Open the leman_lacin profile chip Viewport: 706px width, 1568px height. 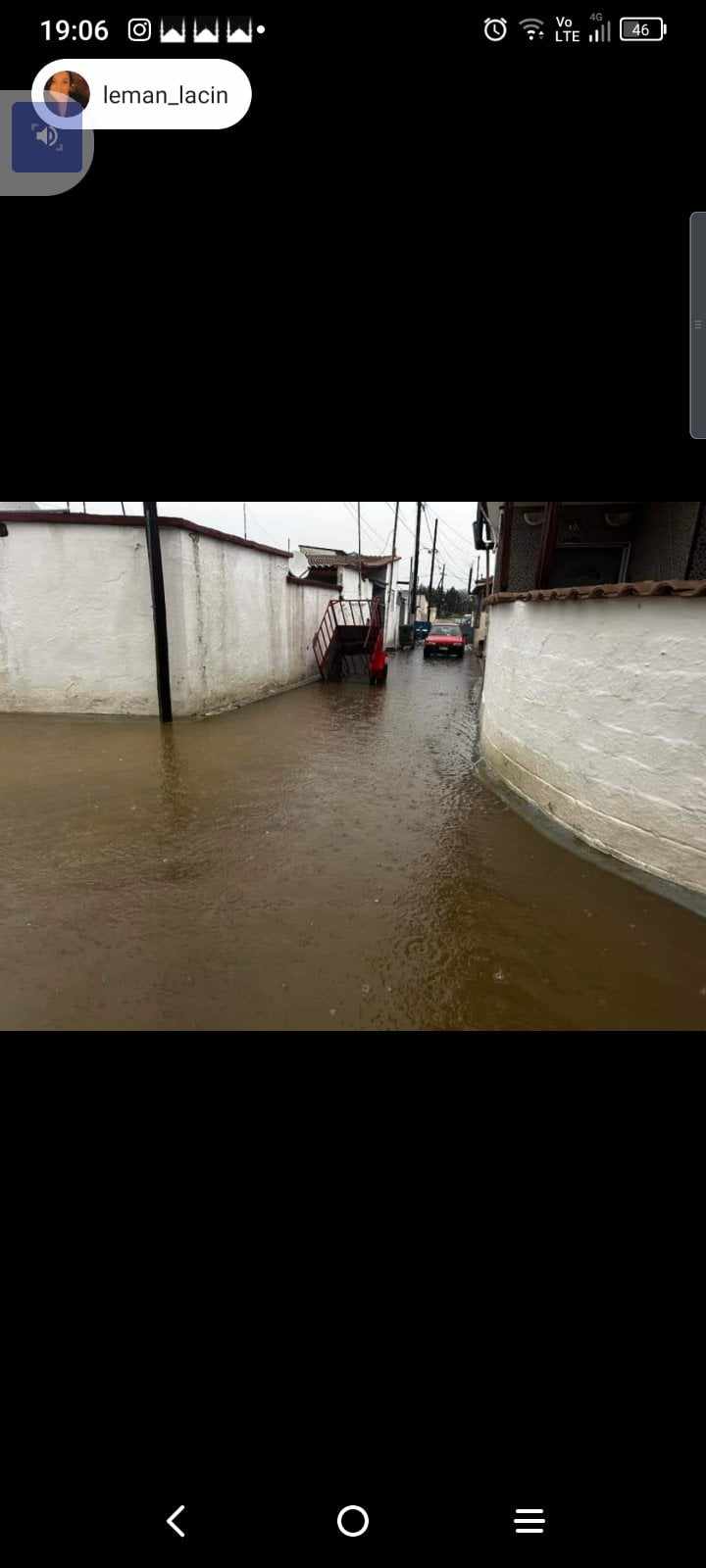tap(141, 94)
